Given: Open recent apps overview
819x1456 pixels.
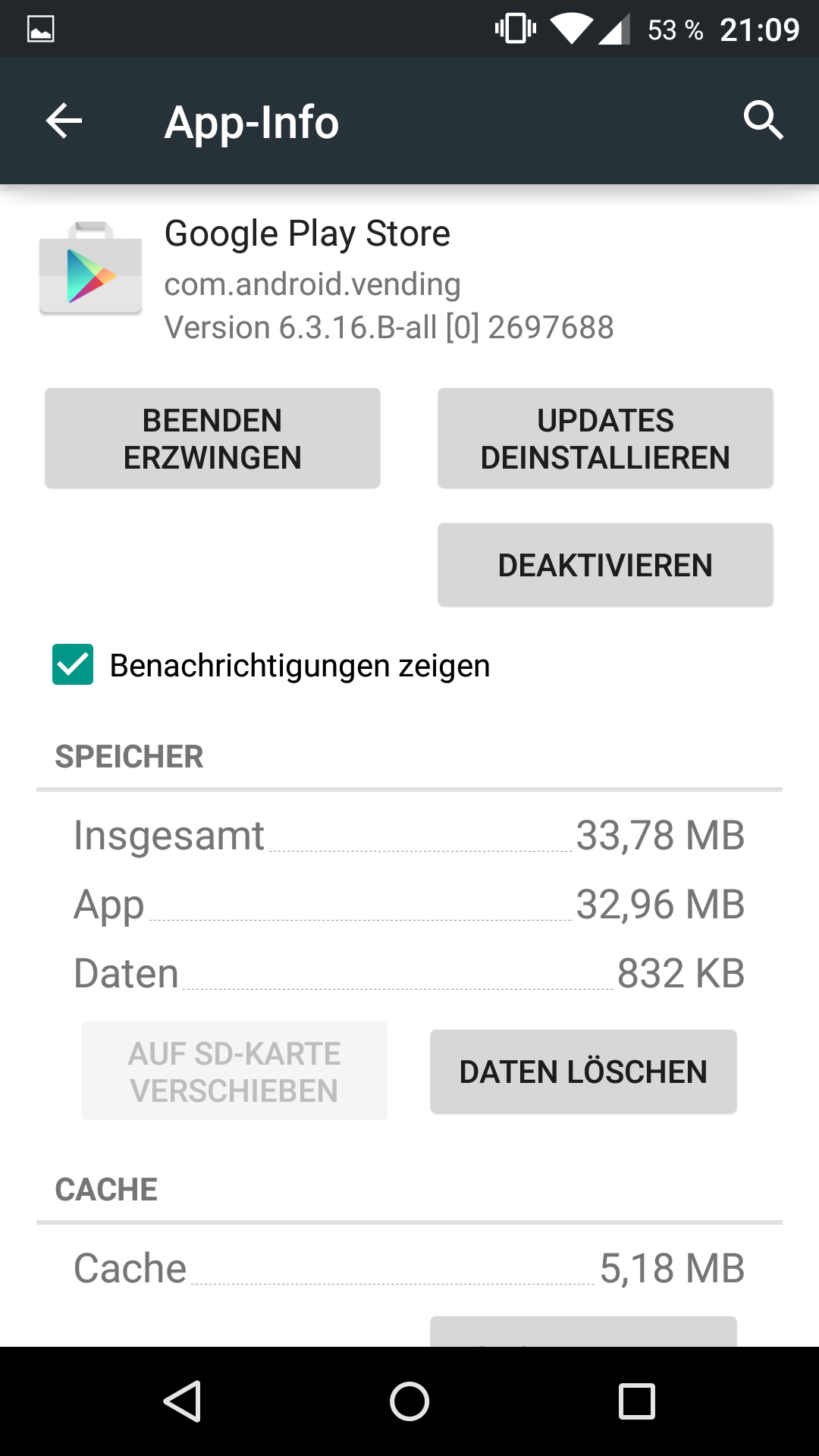Looking at the screenshot, I should click(x=637, y=1401).
